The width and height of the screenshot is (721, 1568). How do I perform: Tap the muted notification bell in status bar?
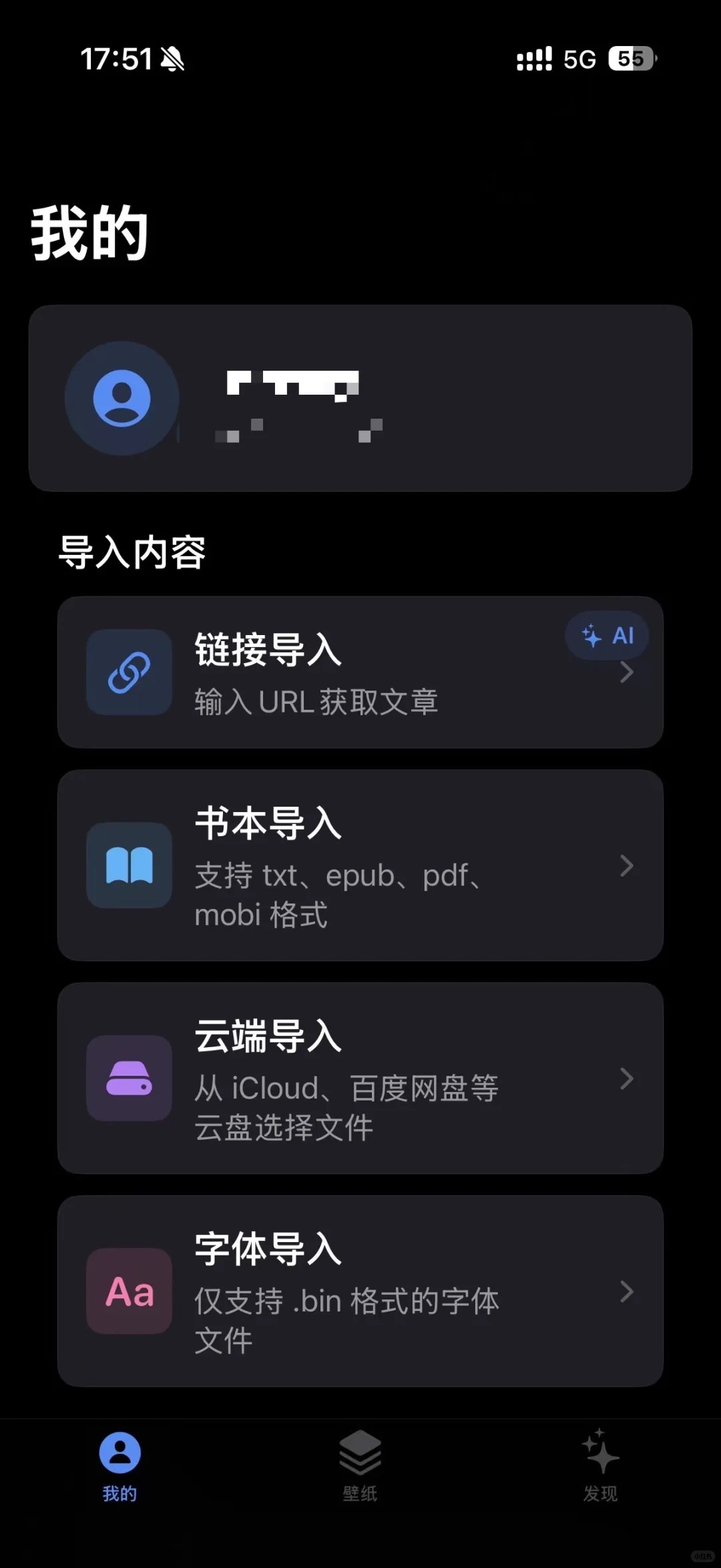(172, 59)
